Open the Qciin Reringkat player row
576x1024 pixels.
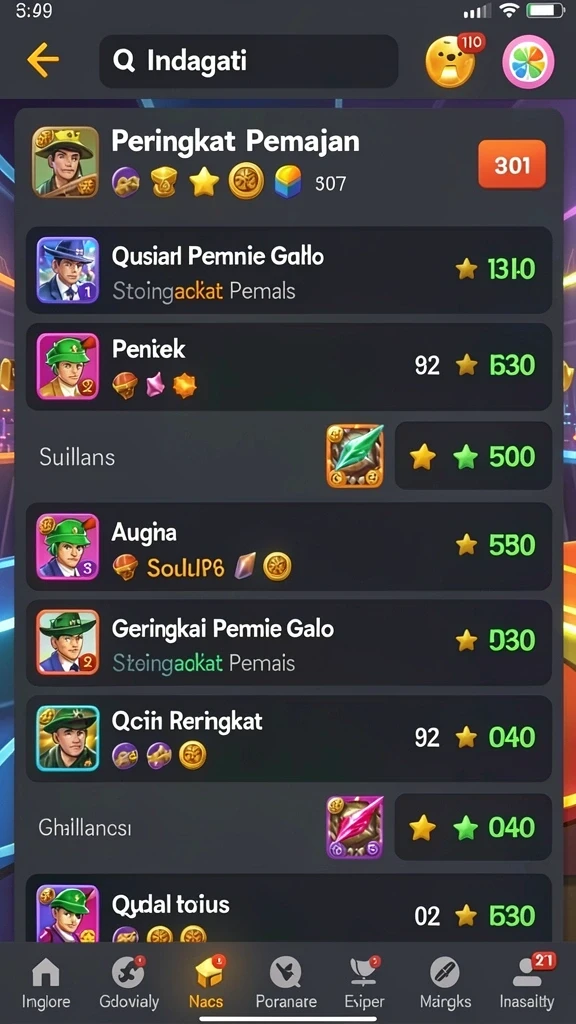289,738
